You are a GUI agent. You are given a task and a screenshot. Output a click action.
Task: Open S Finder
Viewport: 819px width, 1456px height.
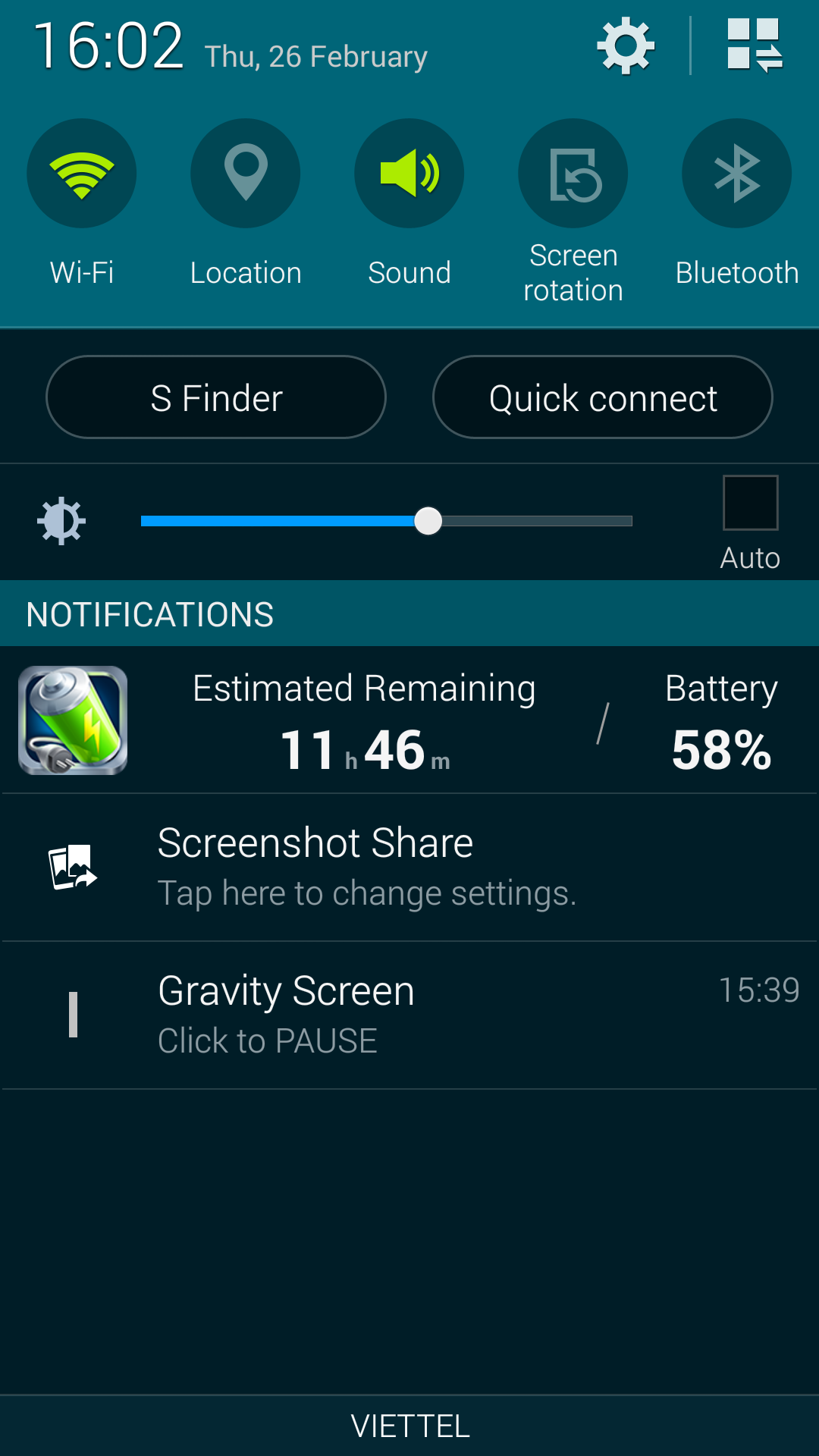click(216, 397)
